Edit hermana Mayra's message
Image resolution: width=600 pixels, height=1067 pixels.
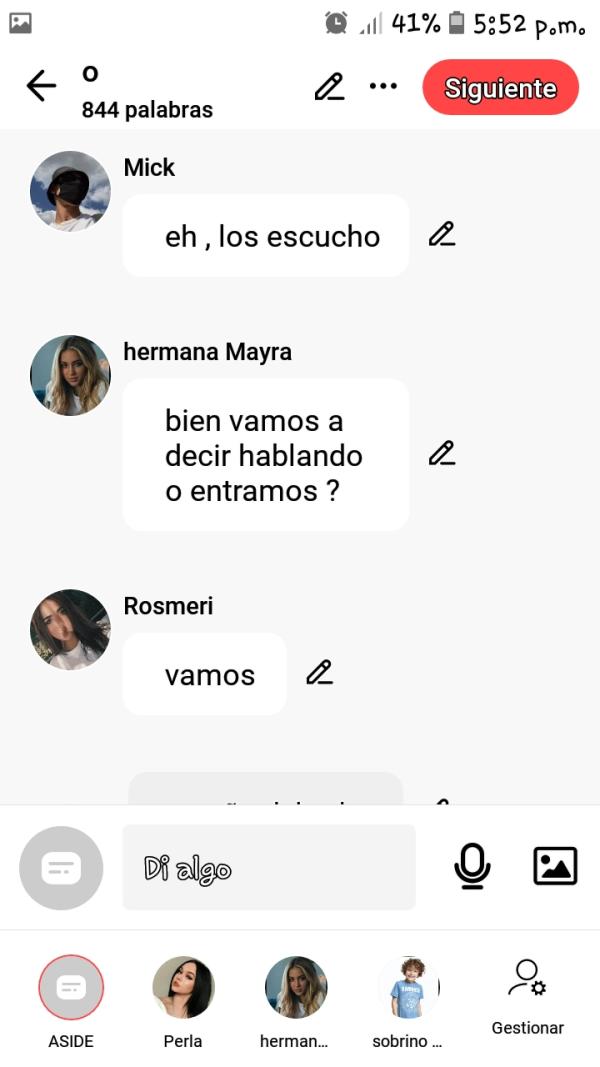(x=441, y=453)
